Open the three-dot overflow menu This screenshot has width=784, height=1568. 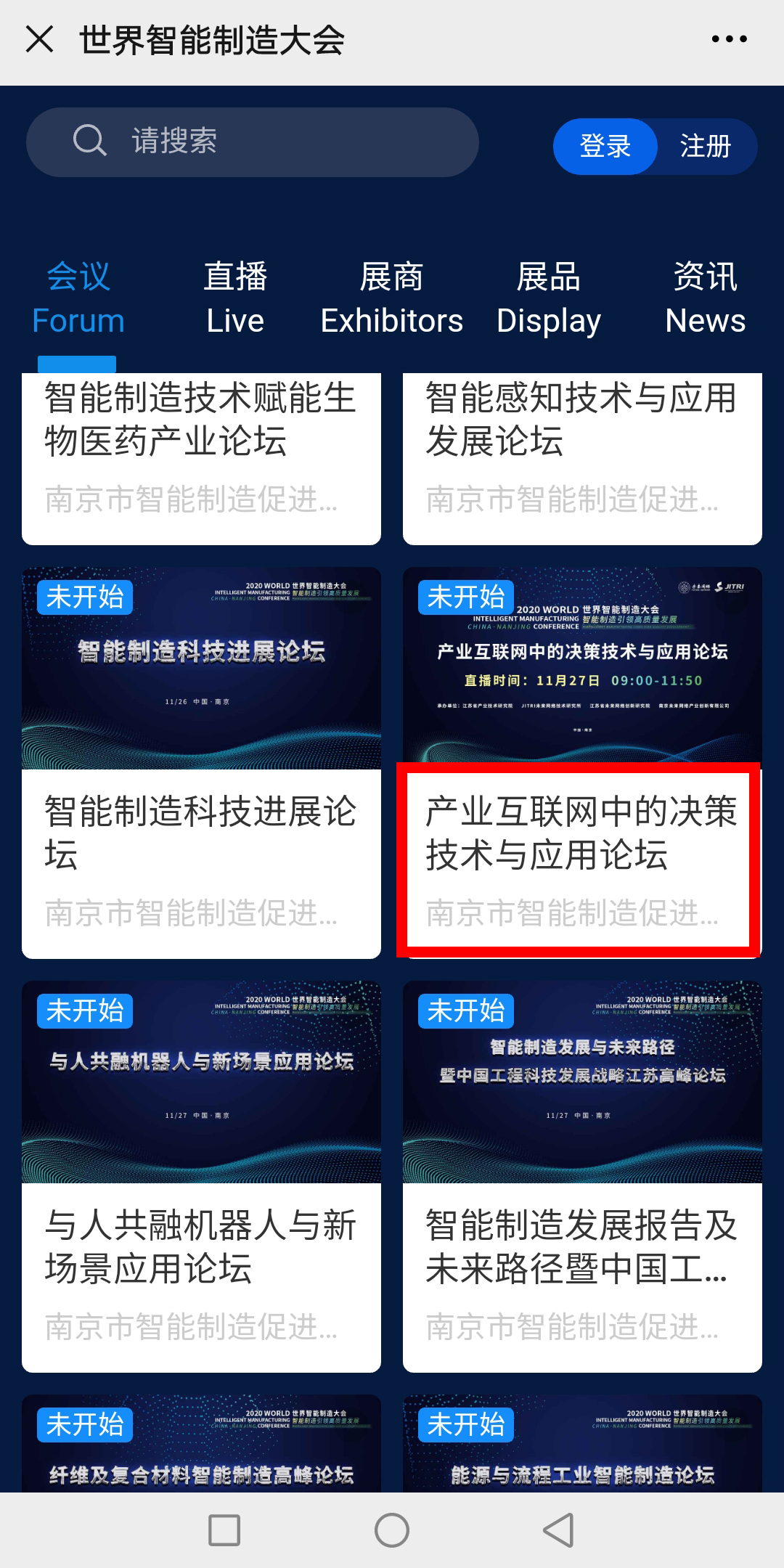click(729, 39)
